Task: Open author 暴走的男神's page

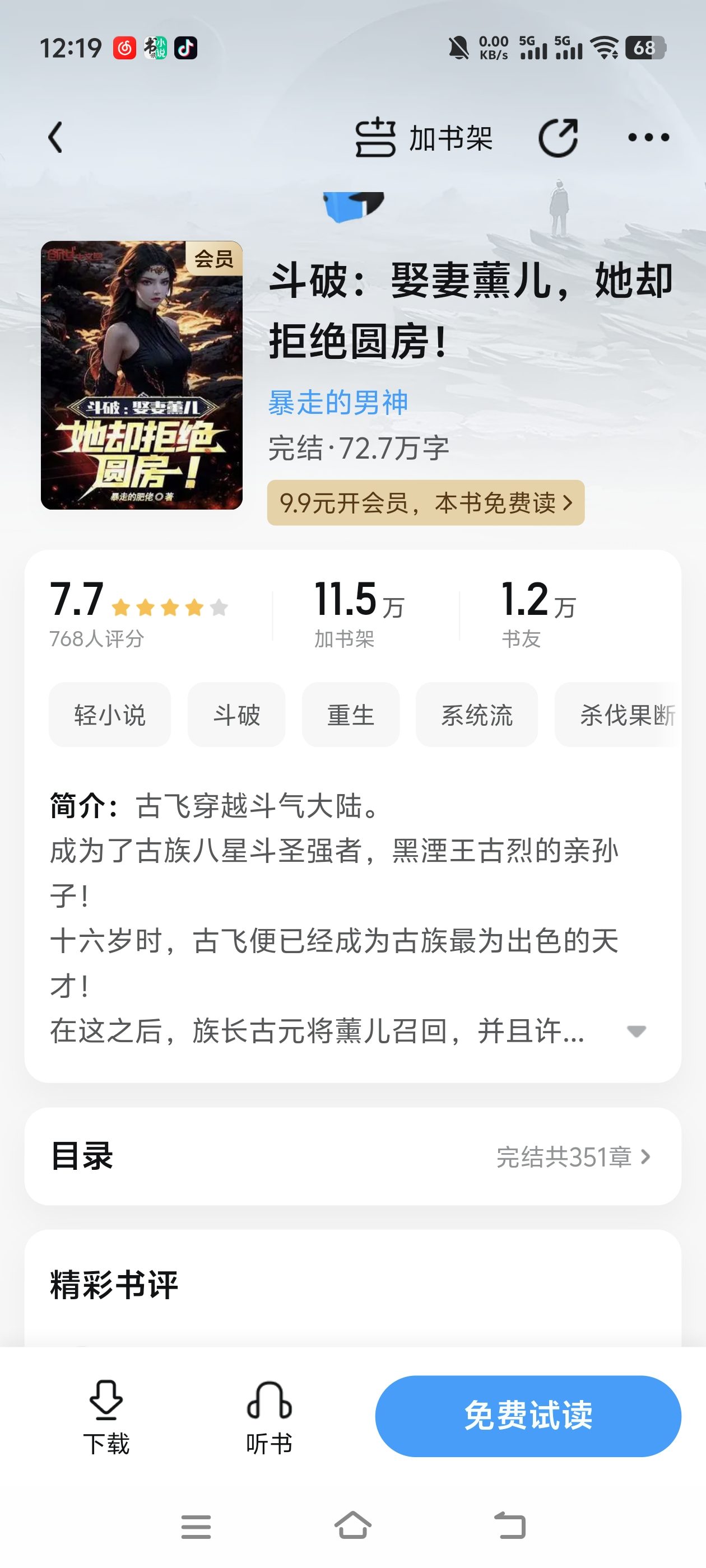Action: tap(338, 402)
